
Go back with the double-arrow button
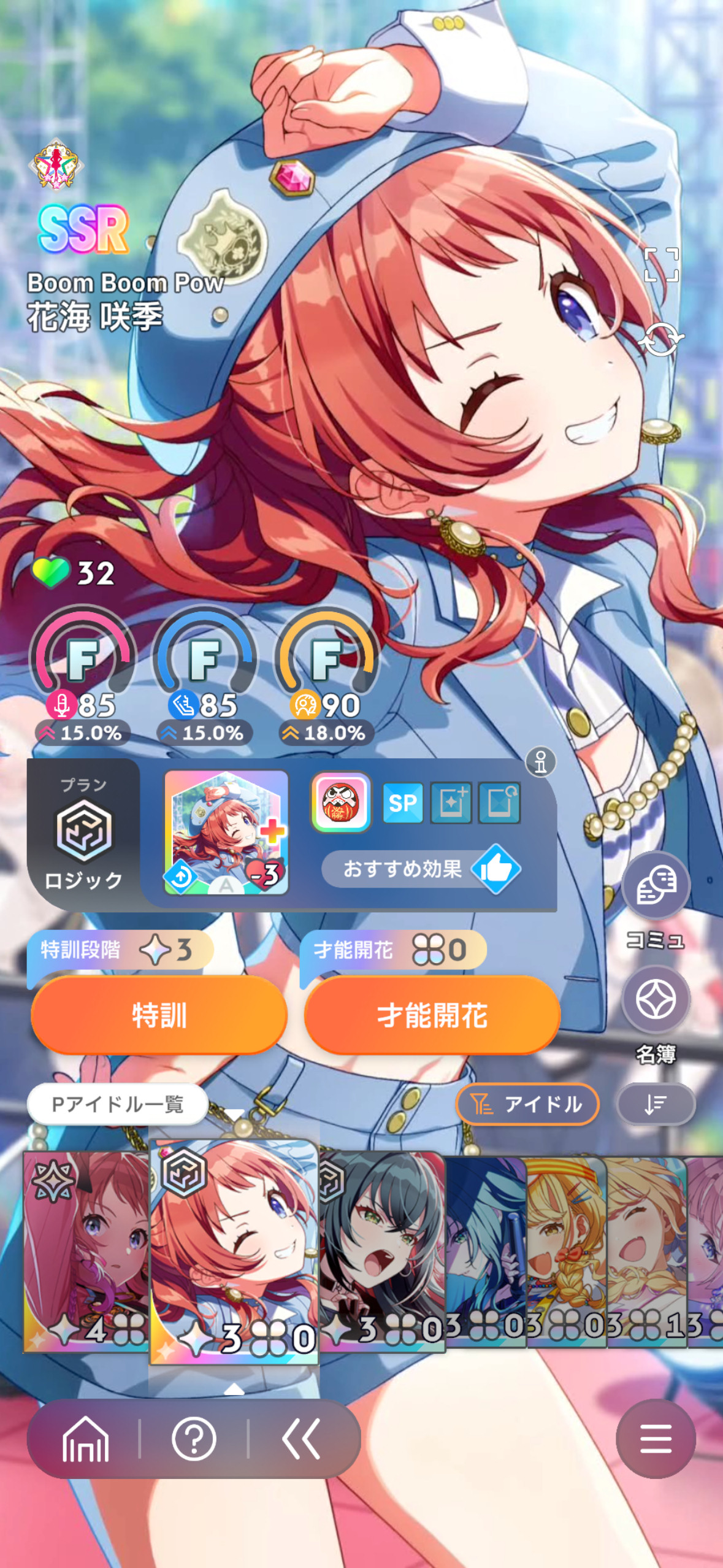301,1439
